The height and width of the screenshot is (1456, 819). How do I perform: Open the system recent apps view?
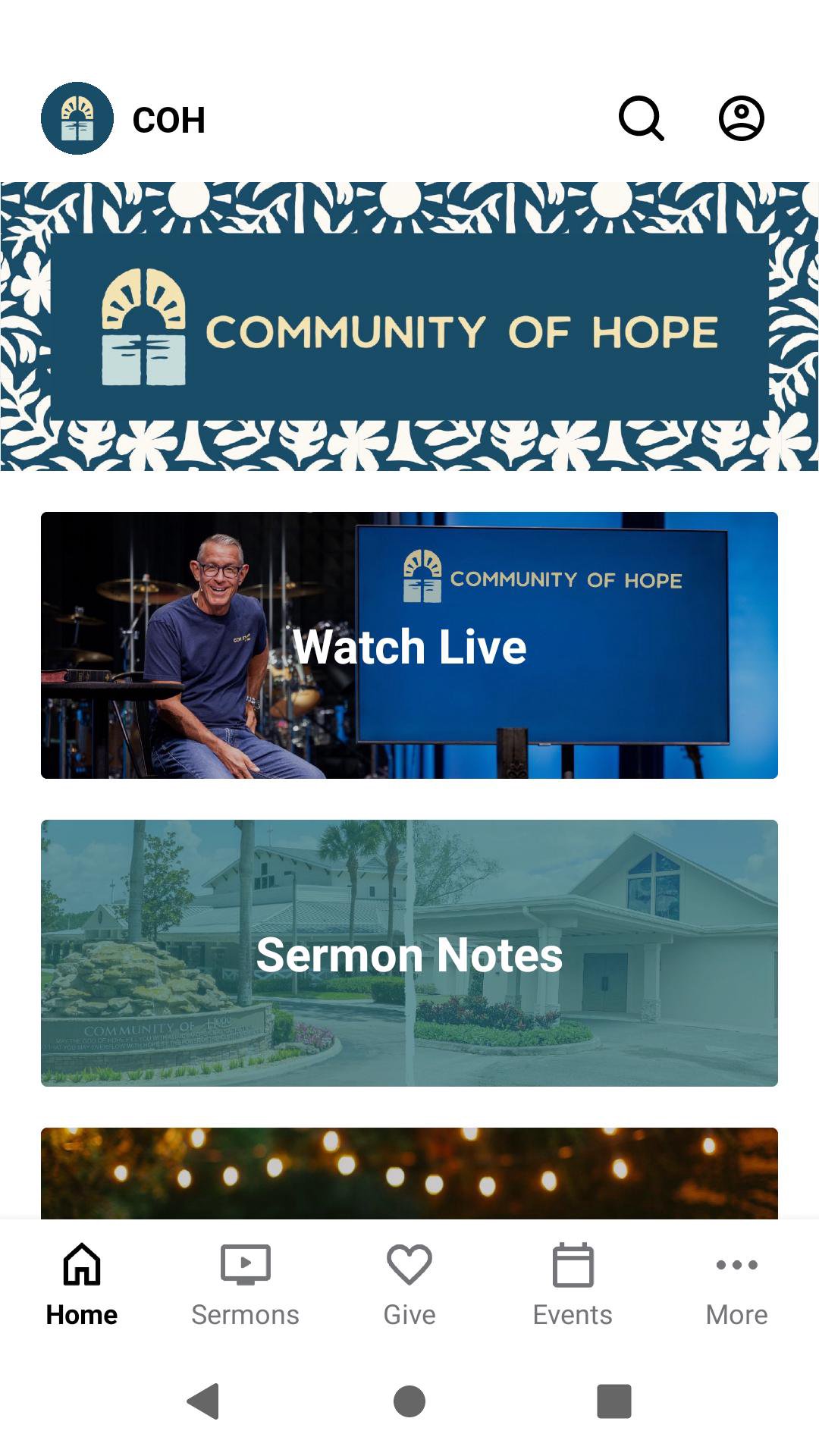pyautogui.click(x=614, y=1401)
